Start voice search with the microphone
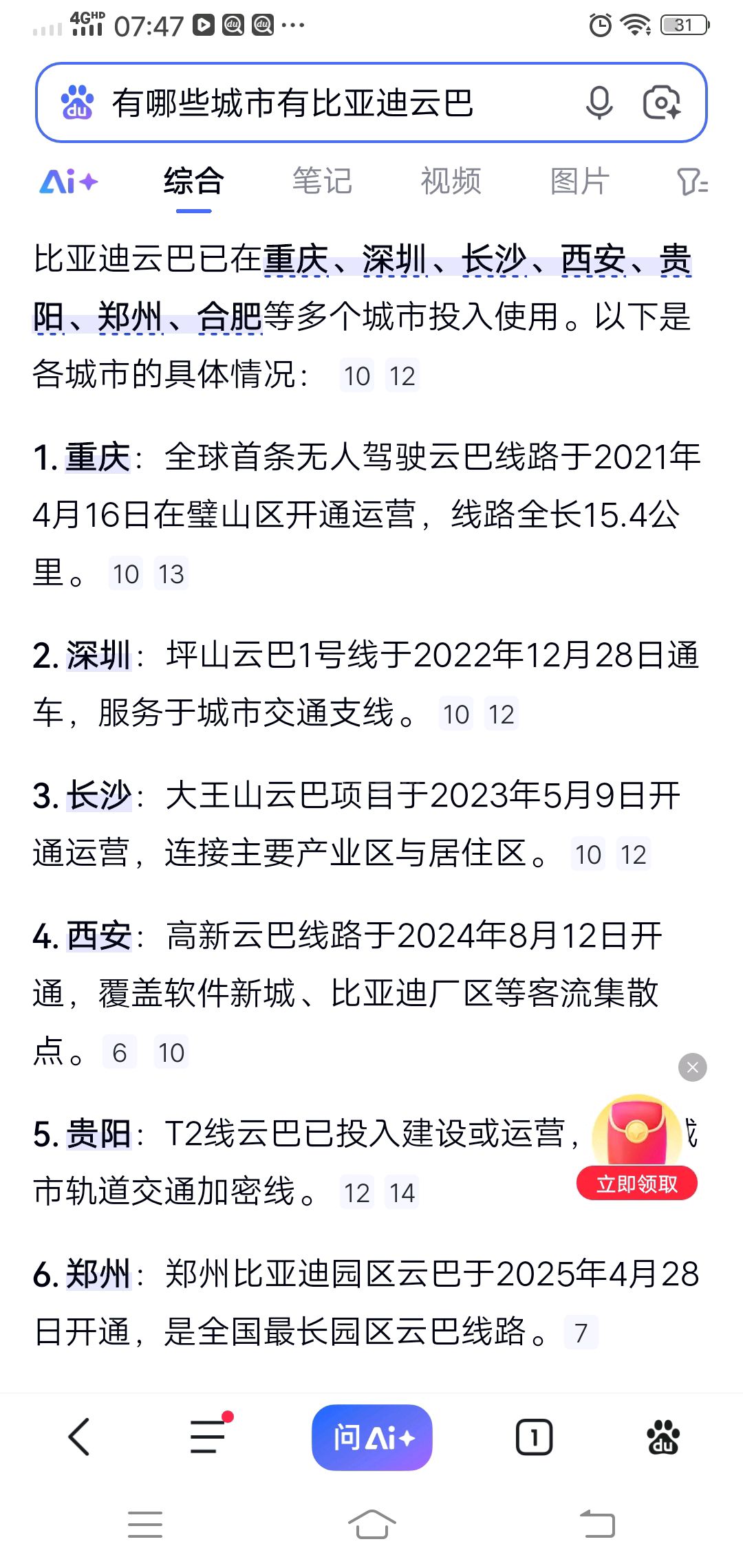743x1568 pixels. (x=599, y=103)
